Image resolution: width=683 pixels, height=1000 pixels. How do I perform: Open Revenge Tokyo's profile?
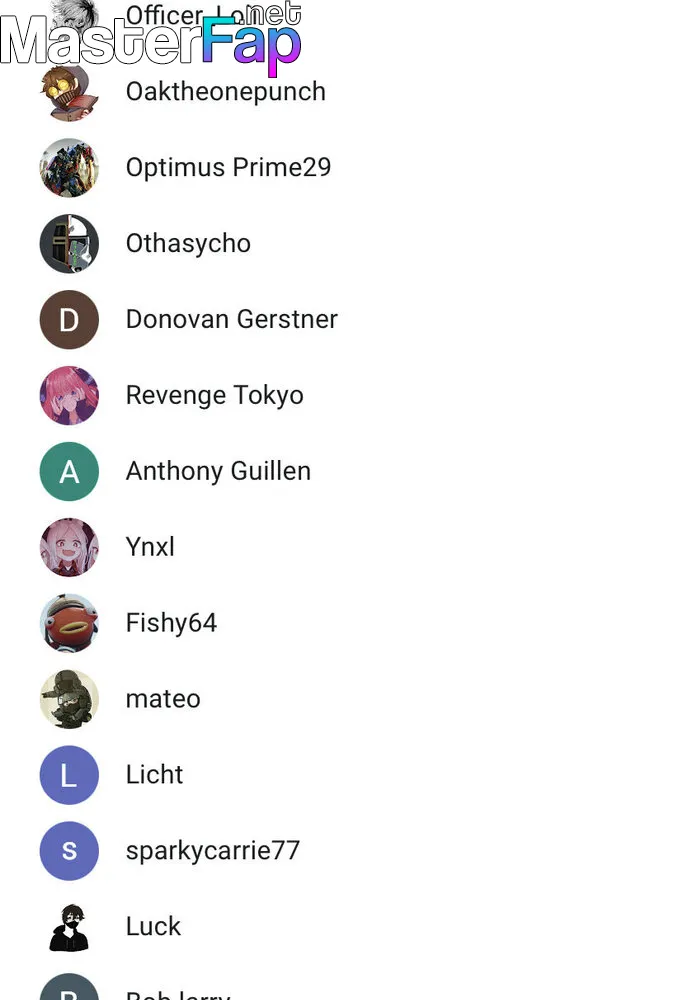(x=214, y=396)
